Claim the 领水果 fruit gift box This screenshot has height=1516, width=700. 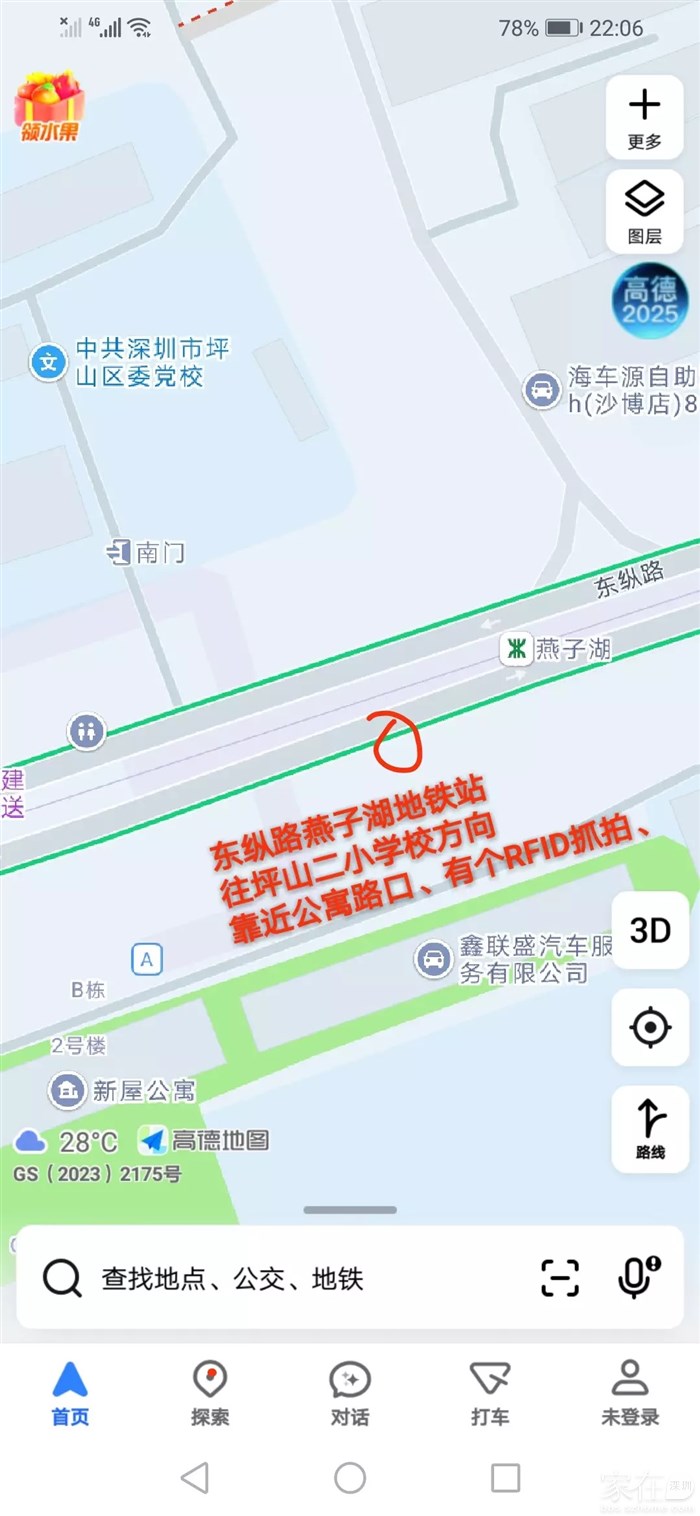[49, 107]
